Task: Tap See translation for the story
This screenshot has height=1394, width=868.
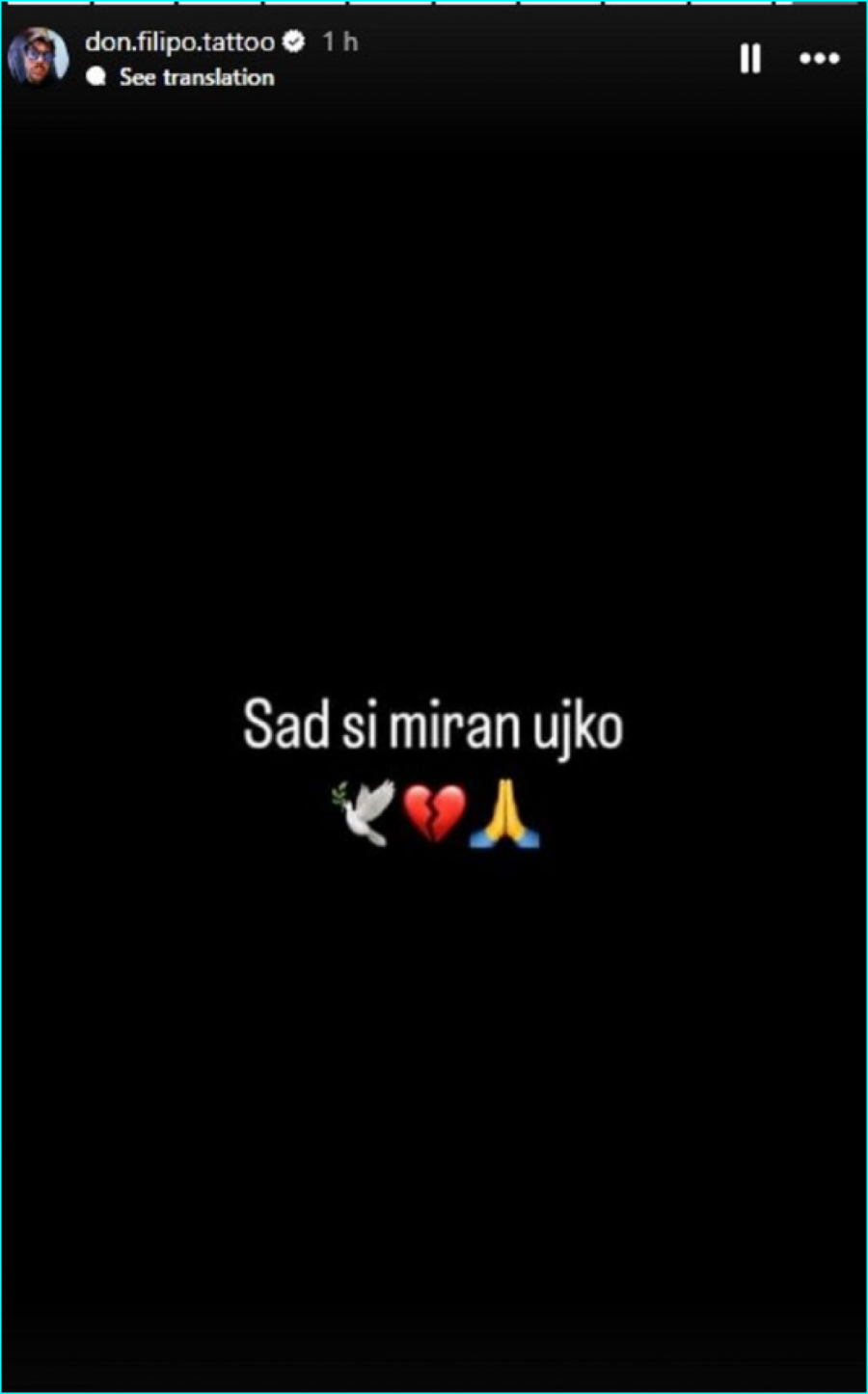Action: pyautogui.click(x=196, y=77)
